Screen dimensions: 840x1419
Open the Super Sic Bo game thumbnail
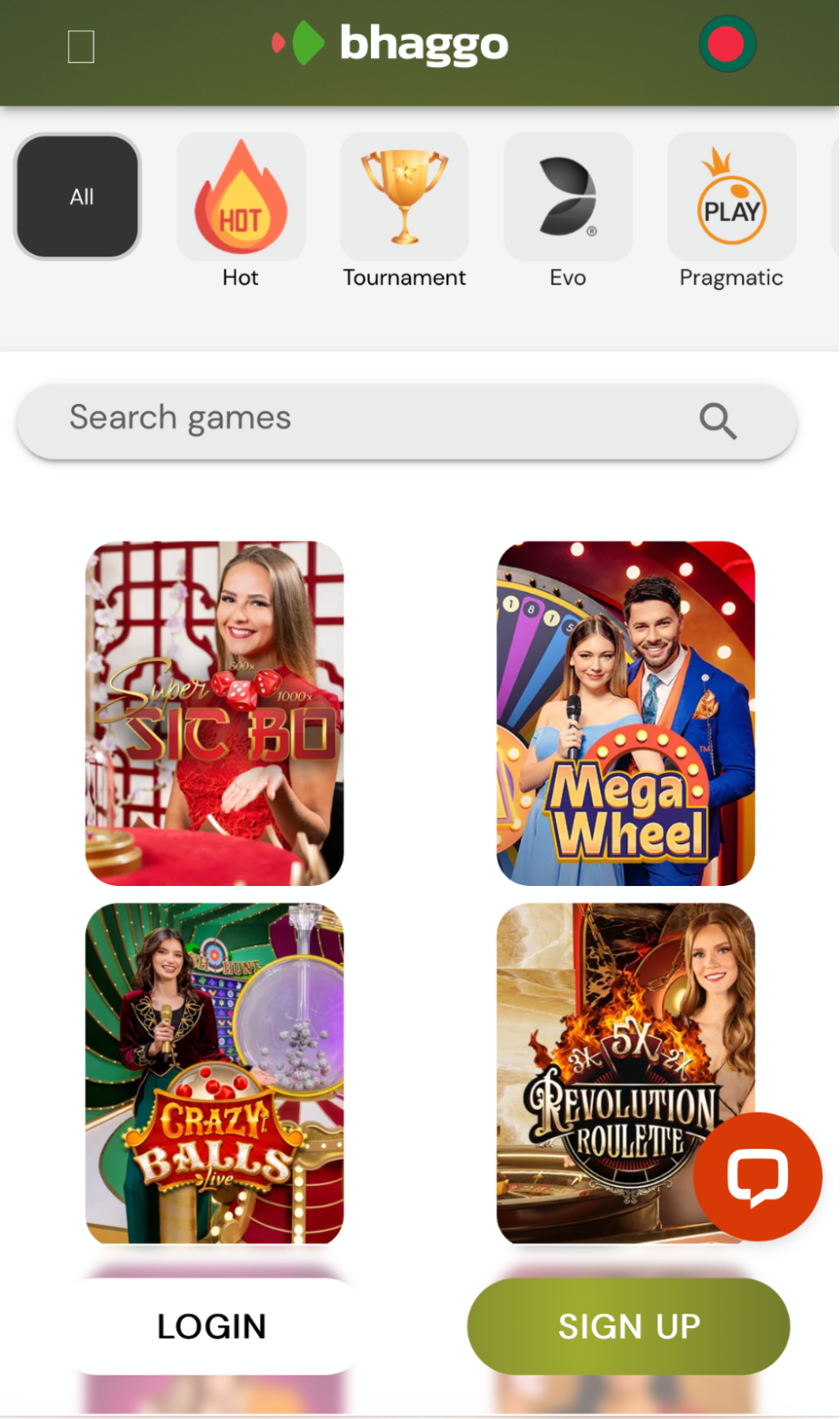coord(214,712)
